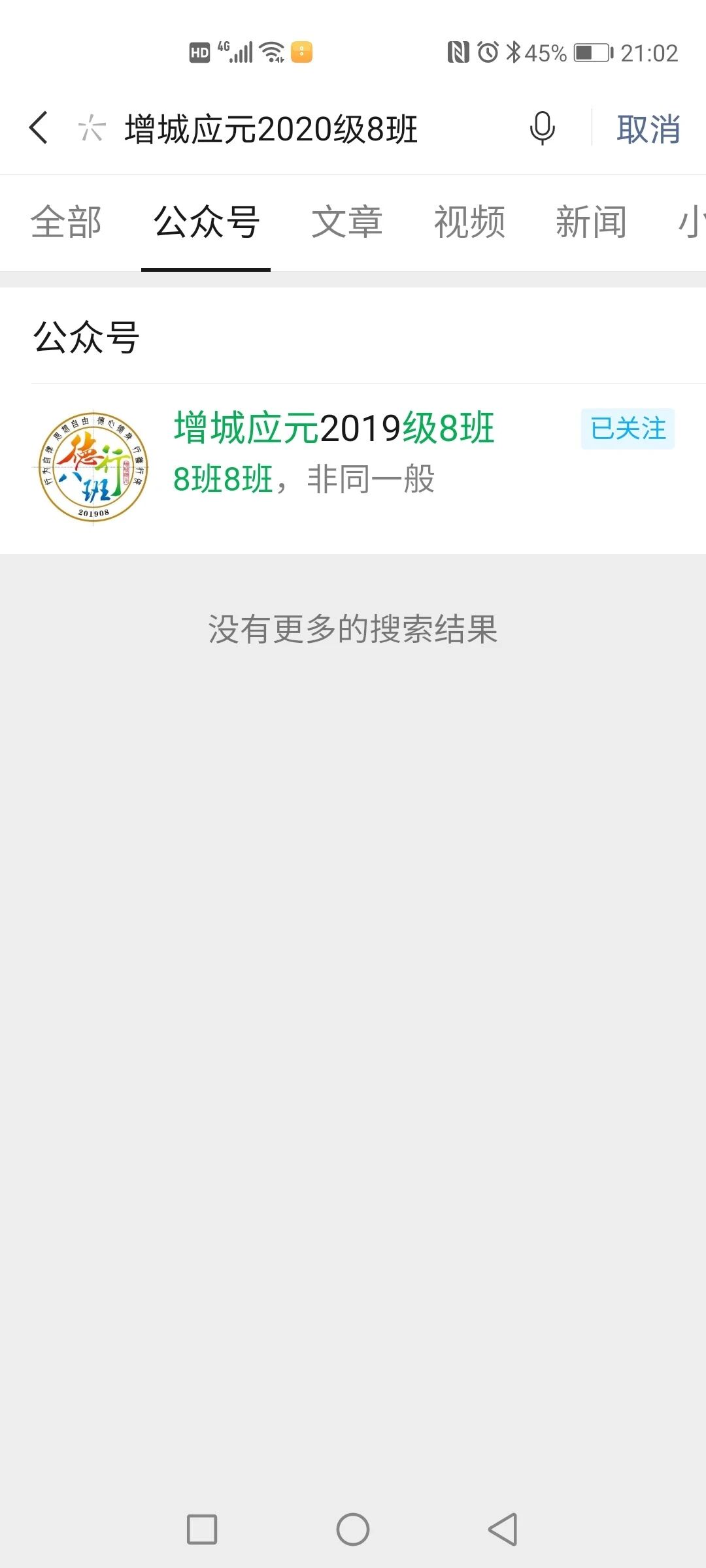This screenshot has width=706, height=1568.
Task: Open the 增城应元2019级8班 official account result
Action: (x=353, y=468)
